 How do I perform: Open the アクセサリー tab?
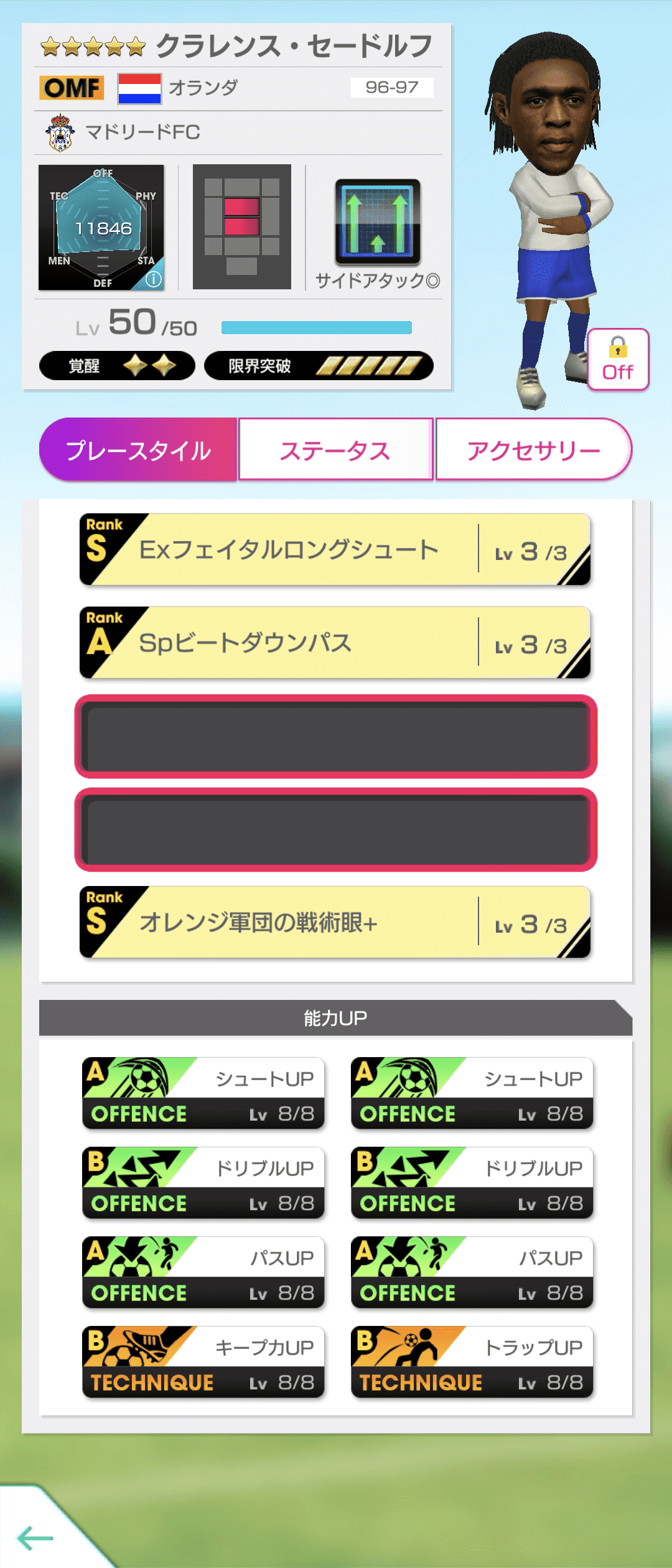[x=534, y=449]
